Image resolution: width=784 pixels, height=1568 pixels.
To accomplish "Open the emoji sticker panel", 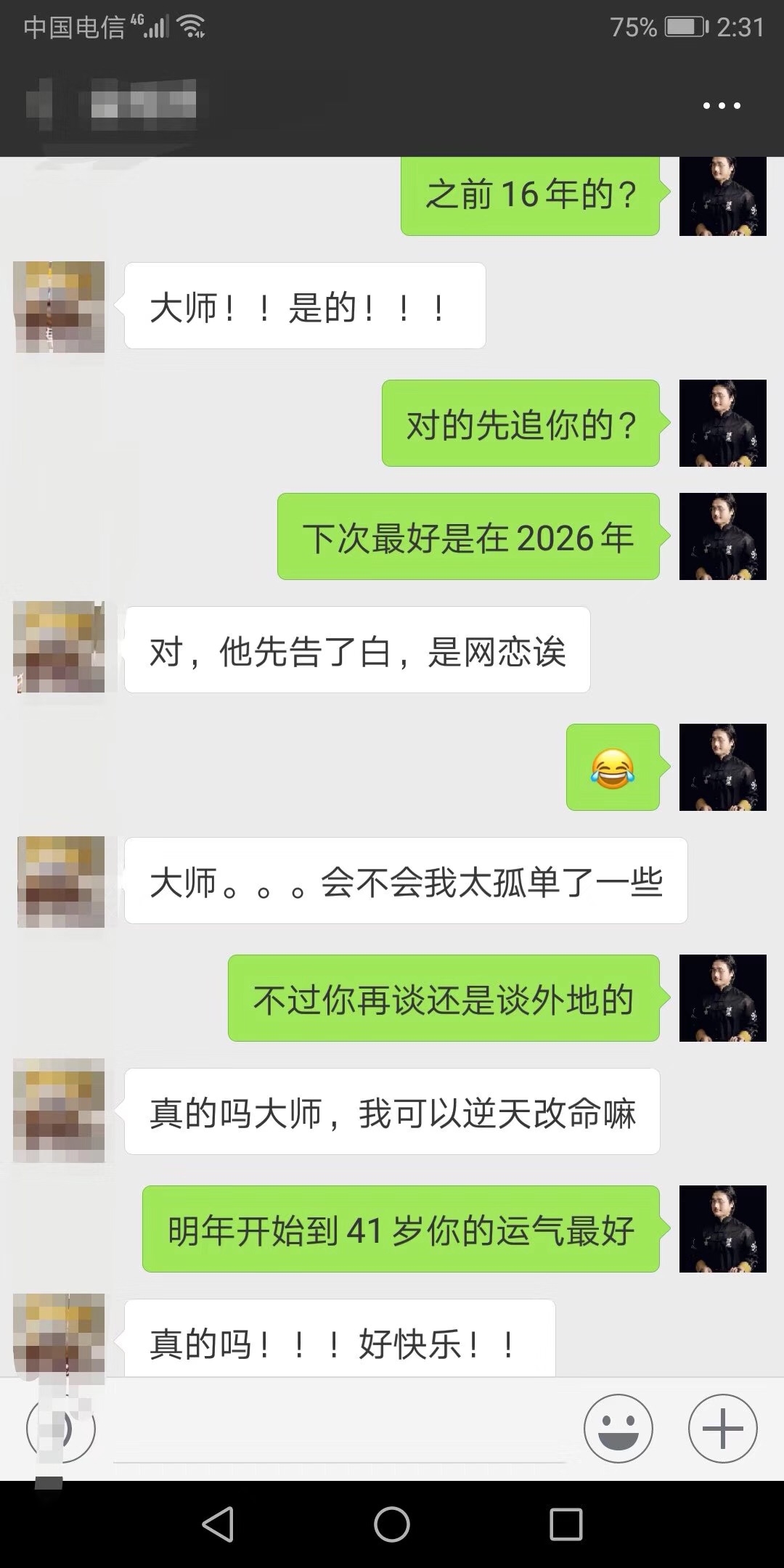I will click(618, 1428).
